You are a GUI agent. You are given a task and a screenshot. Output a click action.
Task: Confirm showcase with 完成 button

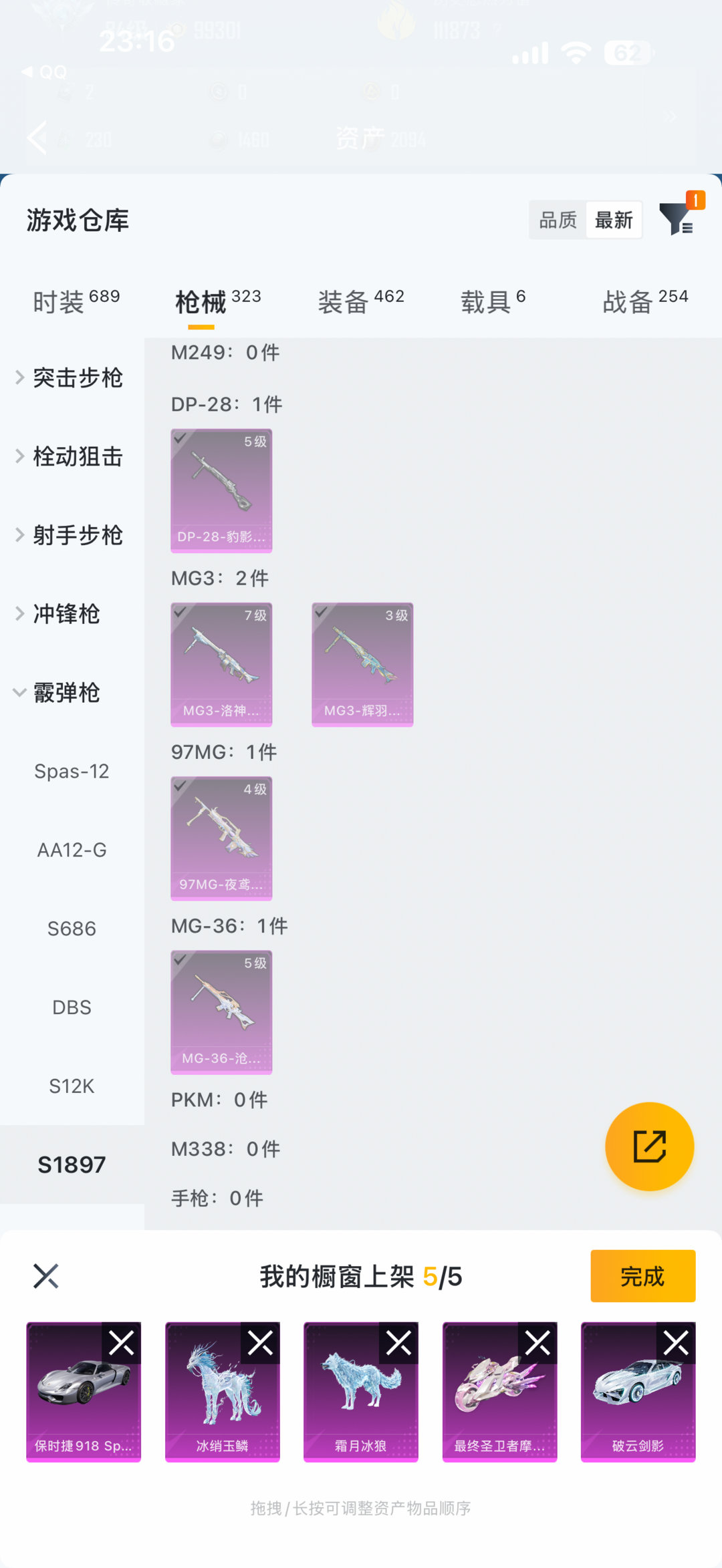pyautogui.click(x=642, y=1276)
